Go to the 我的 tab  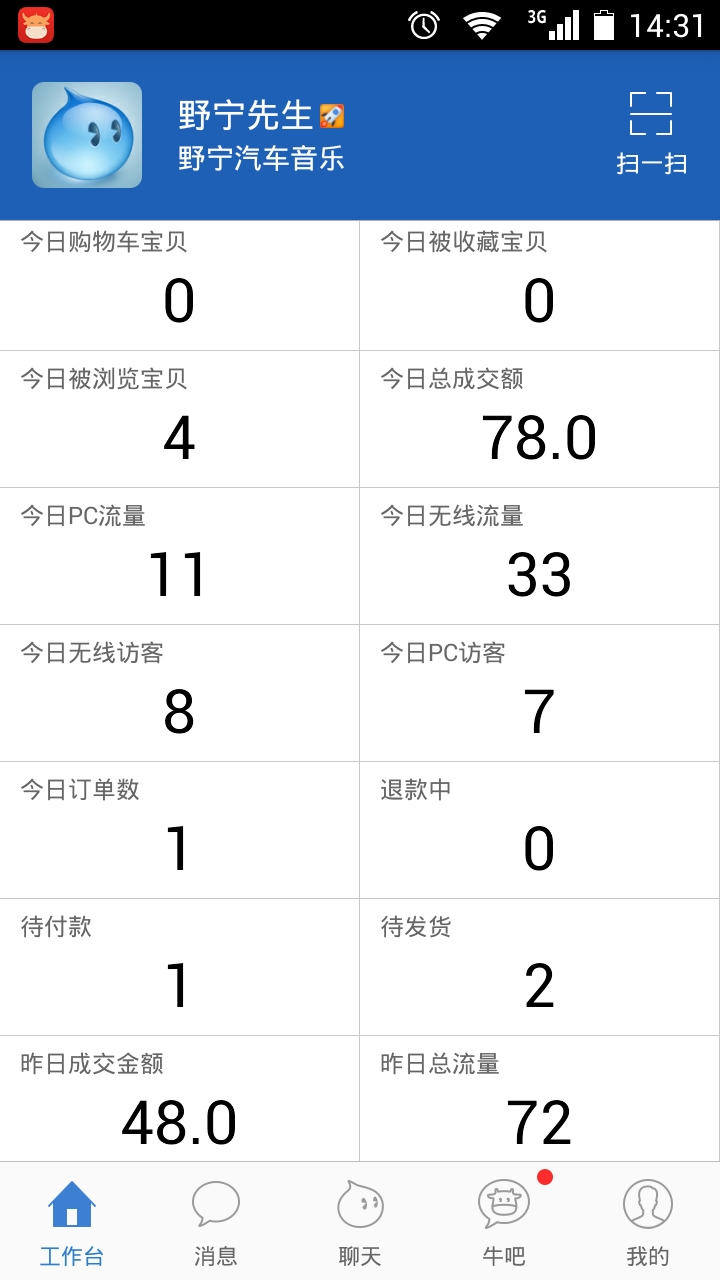(648, 1222)
